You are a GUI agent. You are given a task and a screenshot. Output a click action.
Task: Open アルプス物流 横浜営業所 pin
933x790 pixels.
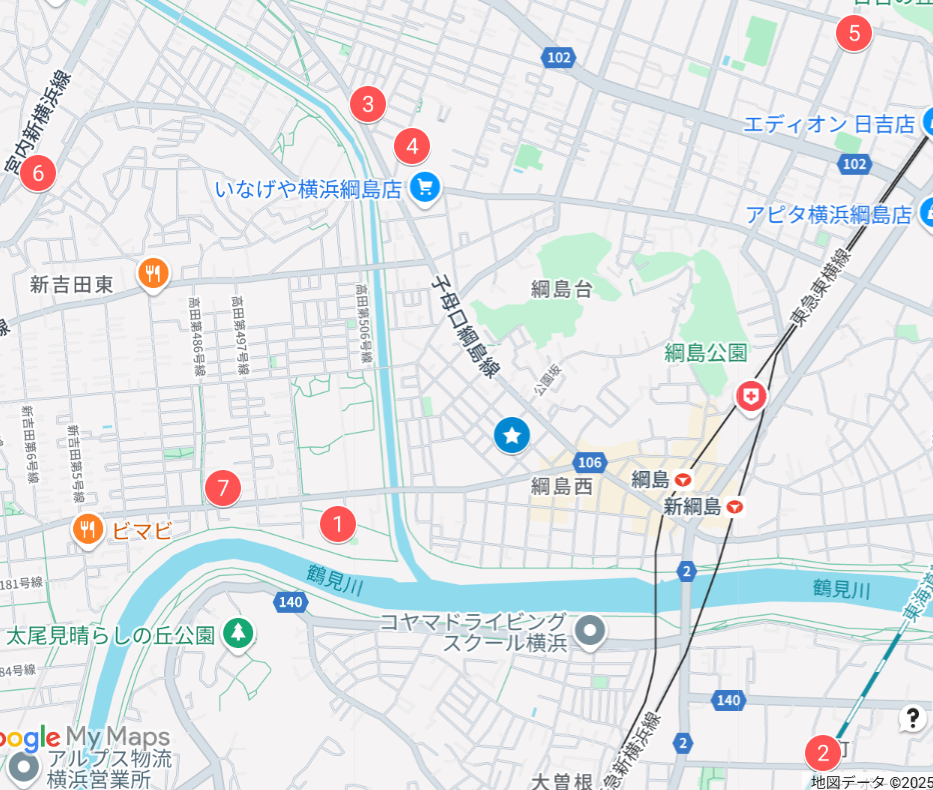[x=24, y=768]
